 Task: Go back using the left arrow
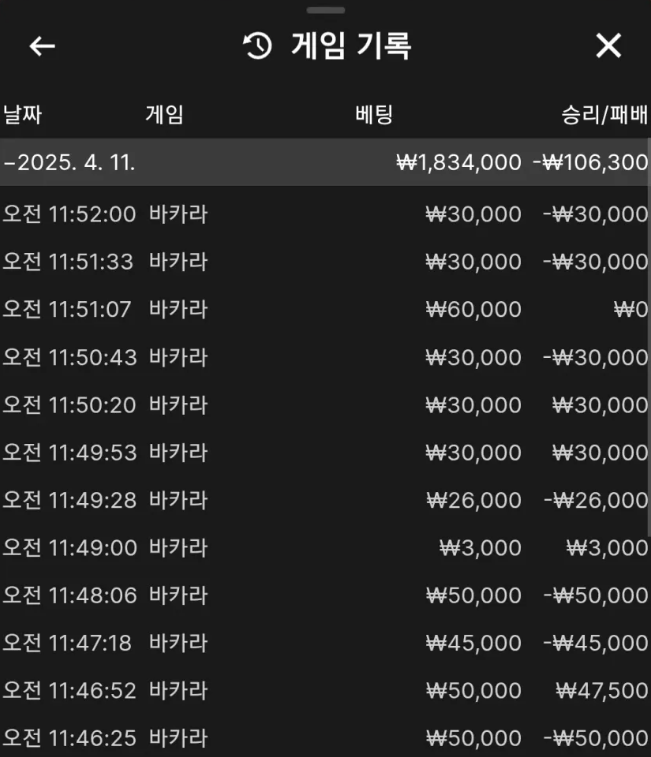coord(42,46)
